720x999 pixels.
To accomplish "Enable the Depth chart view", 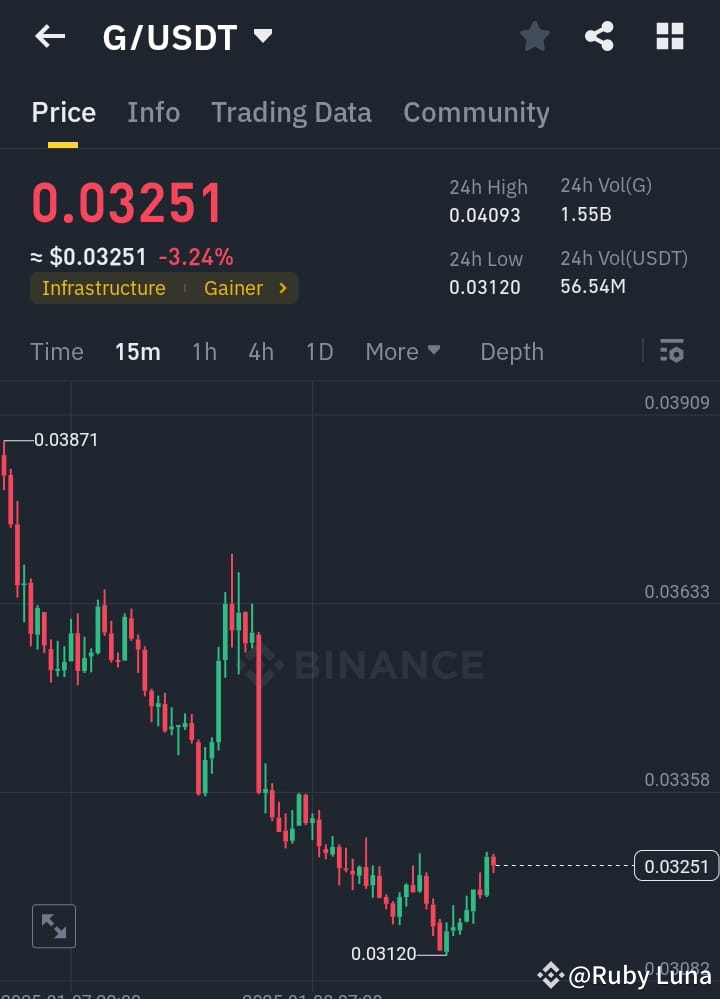I will pos(511,351).
